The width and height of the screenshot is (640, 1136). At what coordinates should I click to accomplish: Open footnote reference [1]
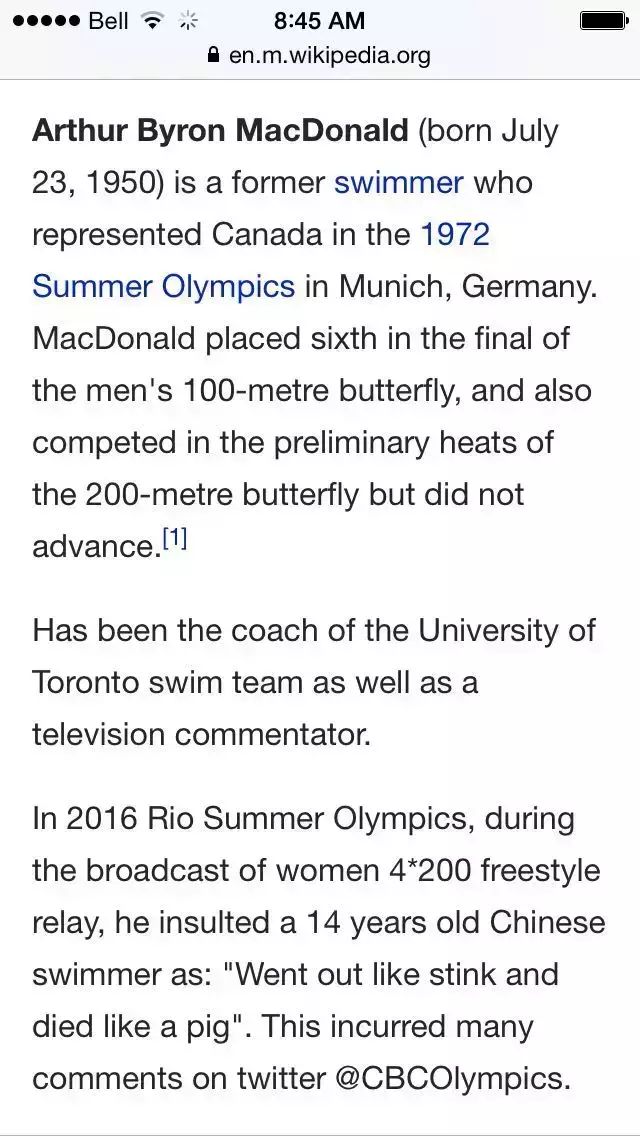[x=175, y=538]
